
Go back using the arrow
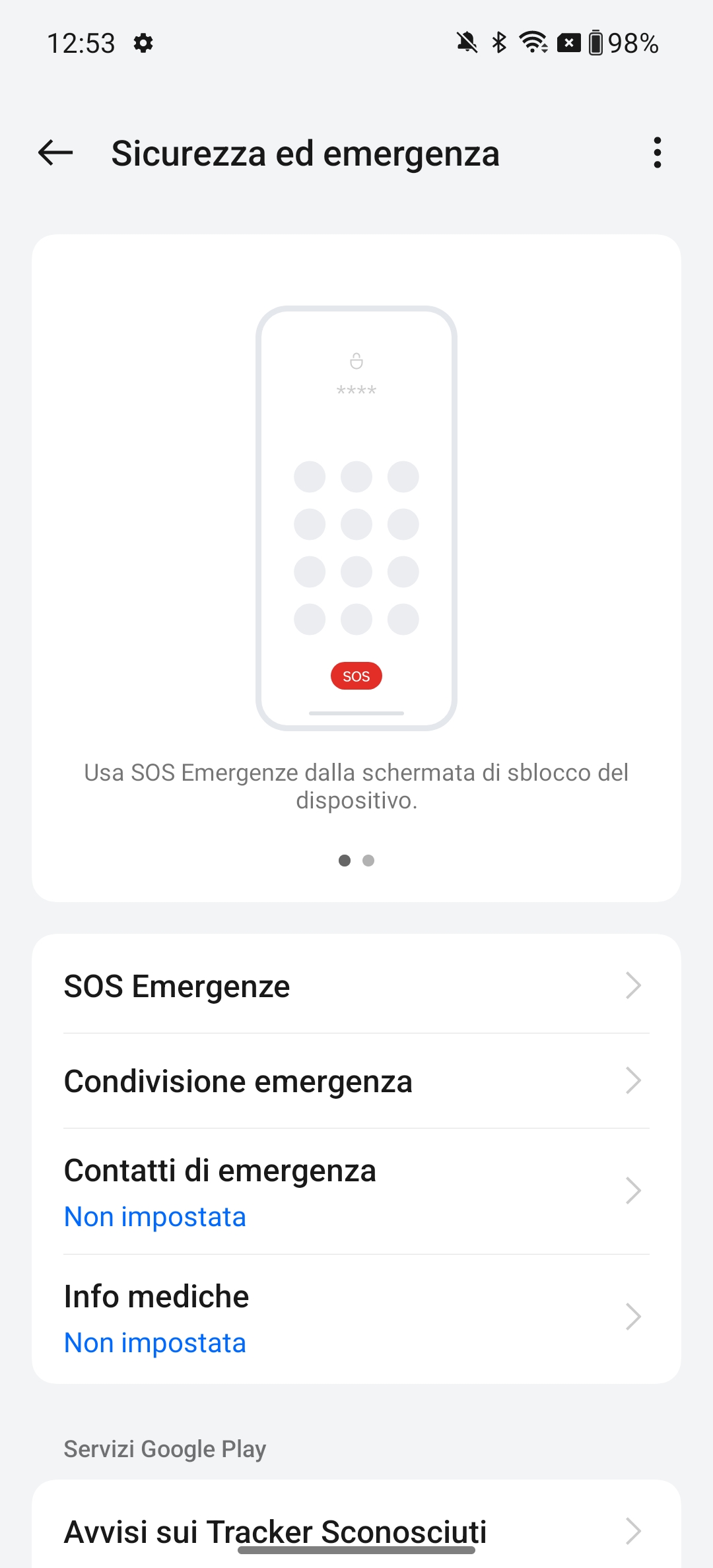click(x=55, y=153)
